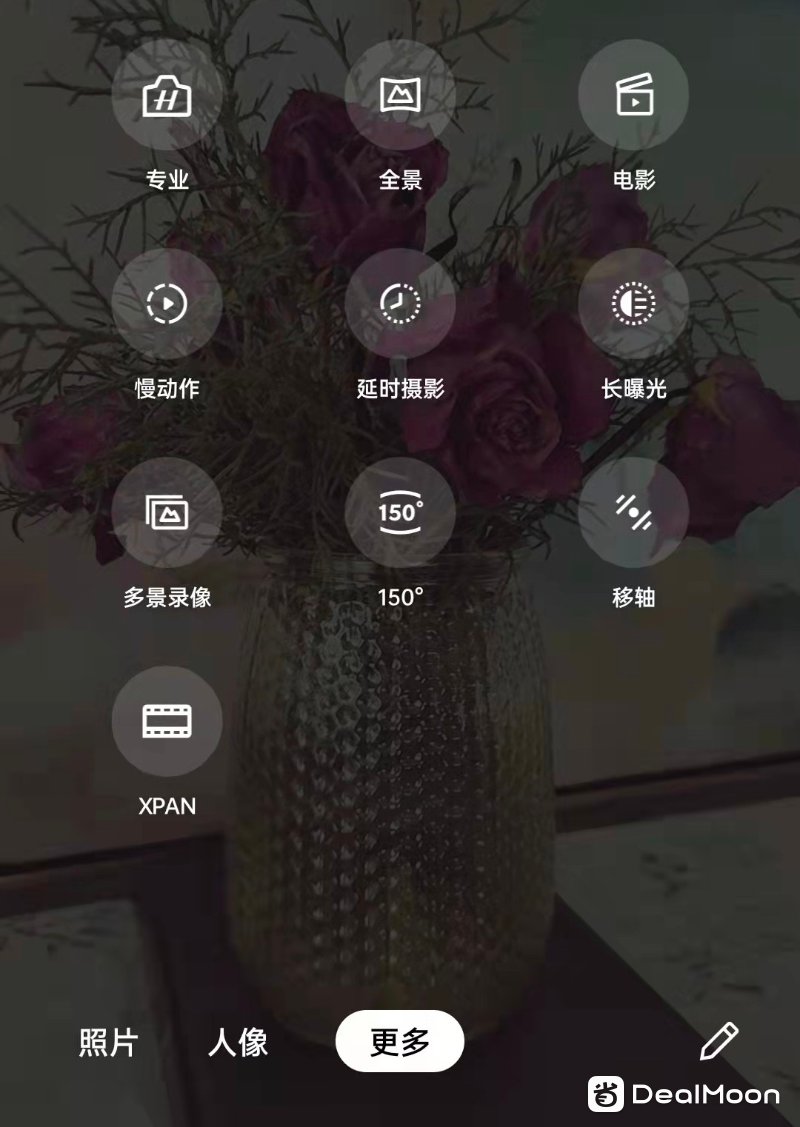Open 多景录像 multi-view video mode
Viewport: 800px width, 1127px height.
[167, 513]
